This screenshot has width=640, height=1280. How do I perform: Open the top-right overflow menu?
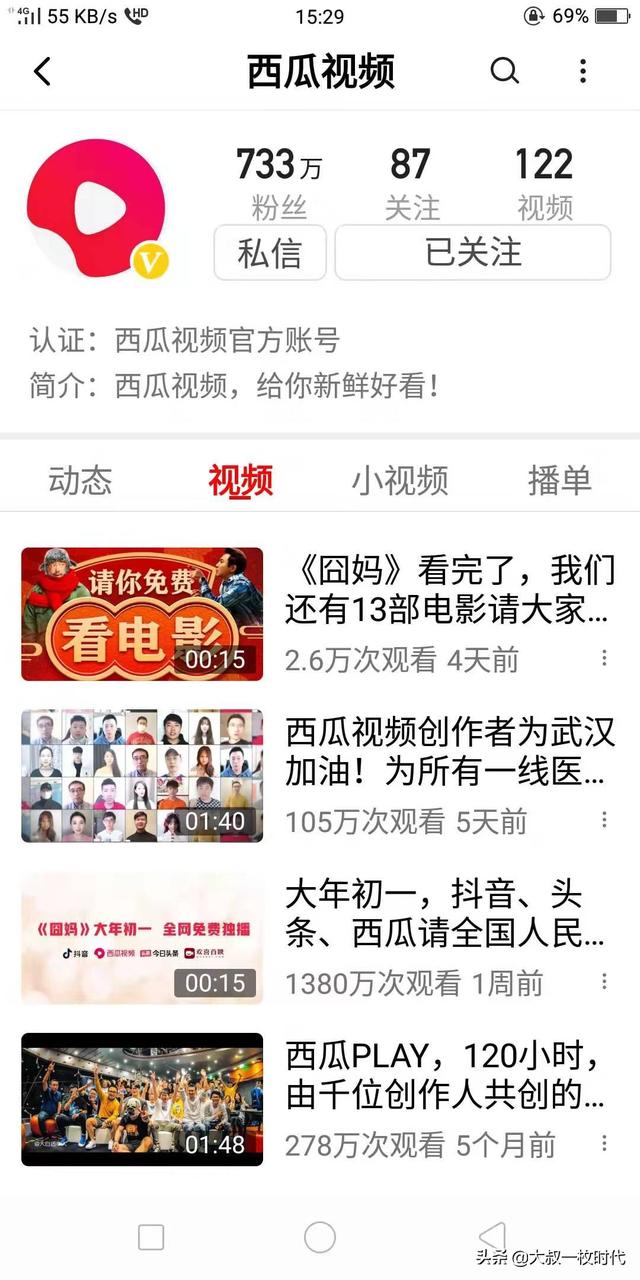click(x=583, y=71)
